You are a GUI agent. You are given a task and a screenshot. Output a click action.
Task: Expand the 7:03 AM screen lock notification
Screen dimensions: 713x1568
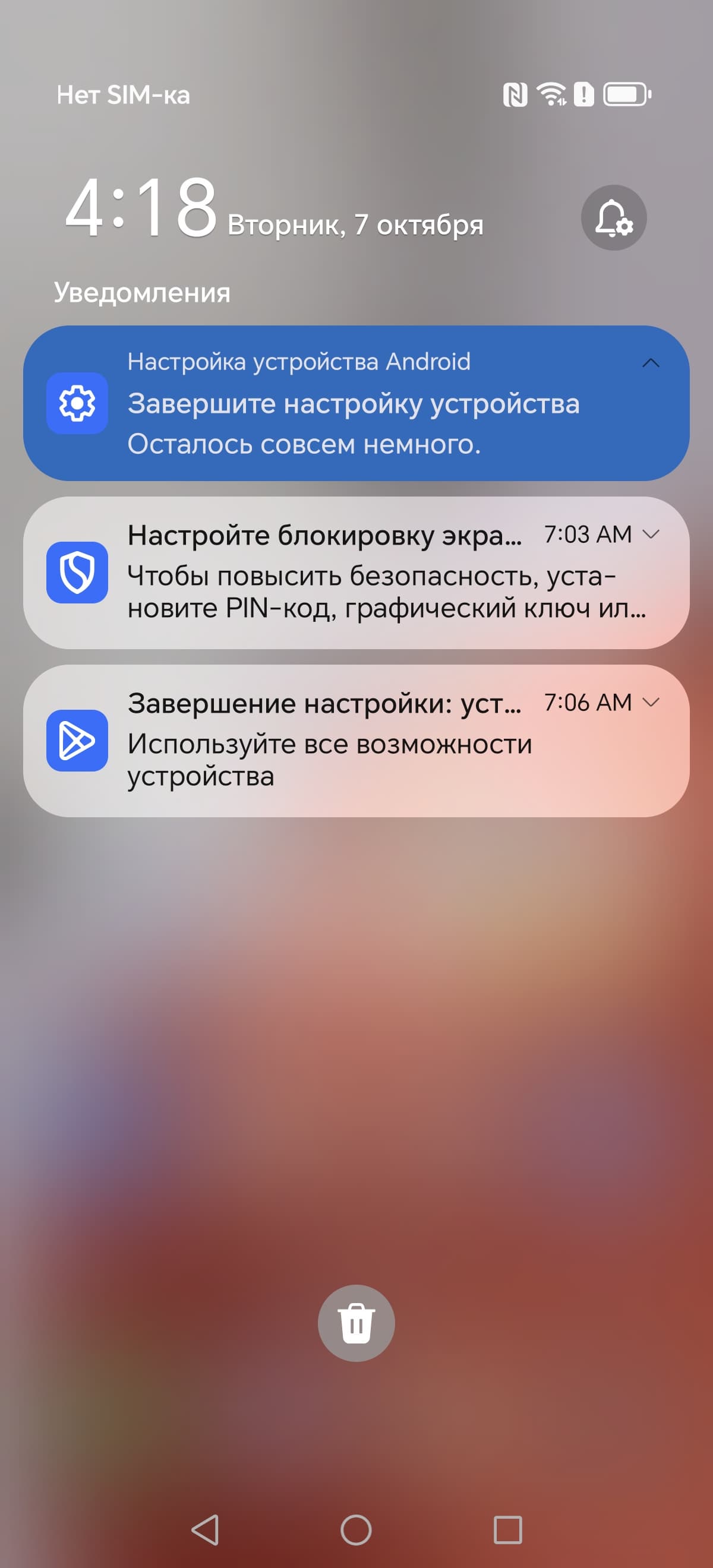(651, 535)
